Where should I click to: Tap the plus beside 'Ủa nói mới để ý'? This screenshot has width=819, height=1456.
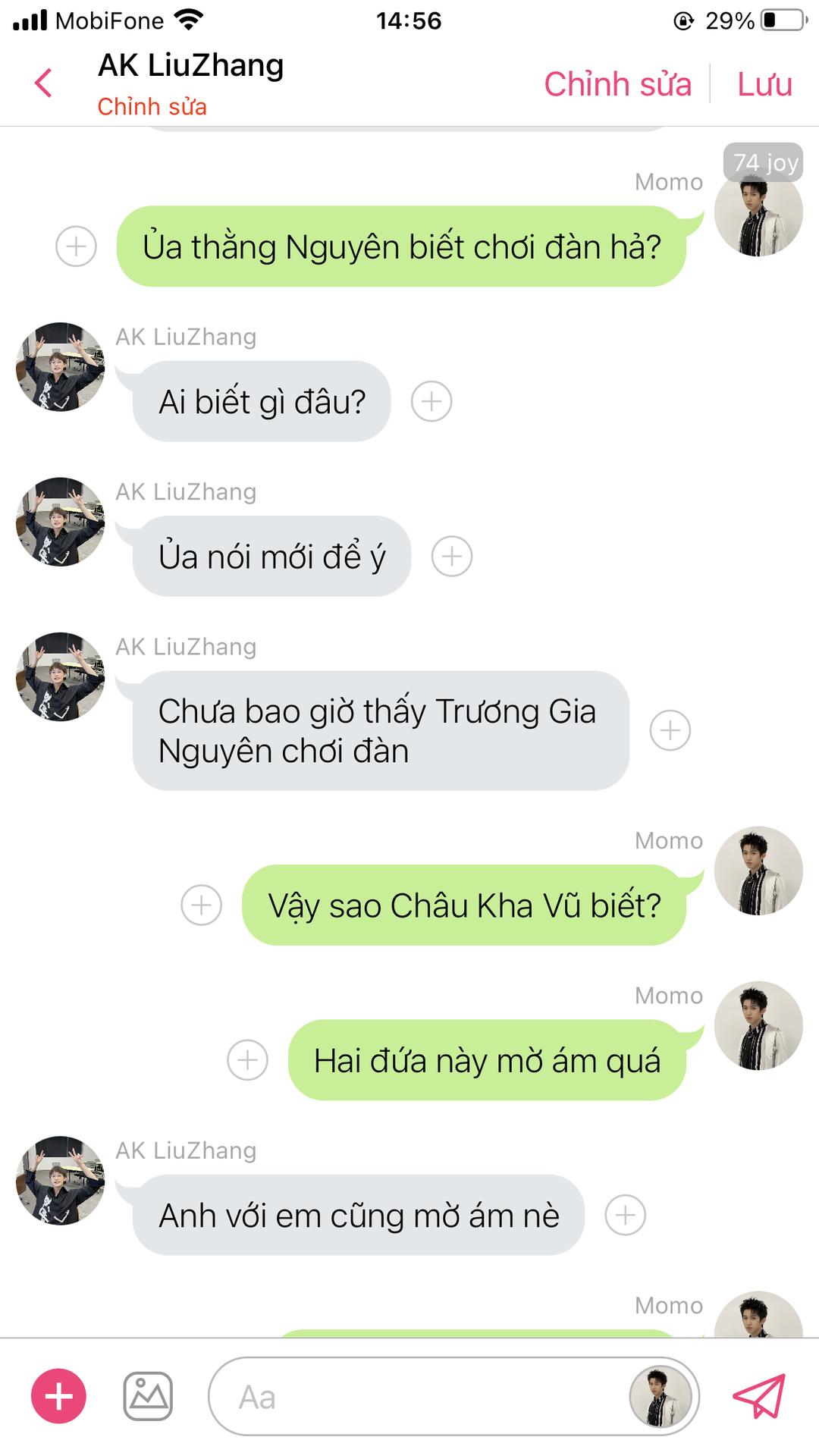tap(452, 556)
